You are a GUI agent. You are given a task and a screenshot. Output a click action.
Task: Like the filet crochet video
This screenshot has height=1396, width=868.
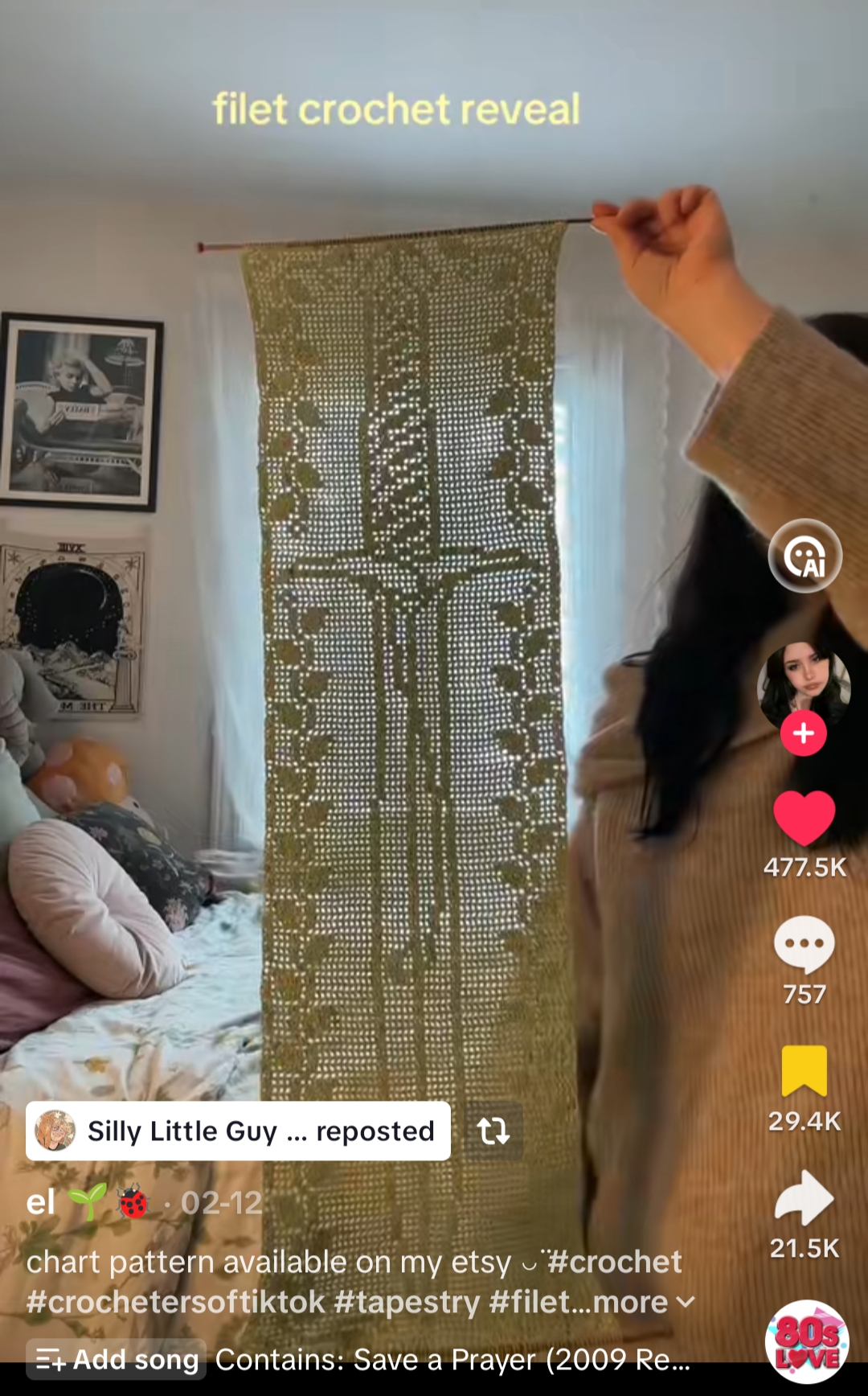click(805, 817)
